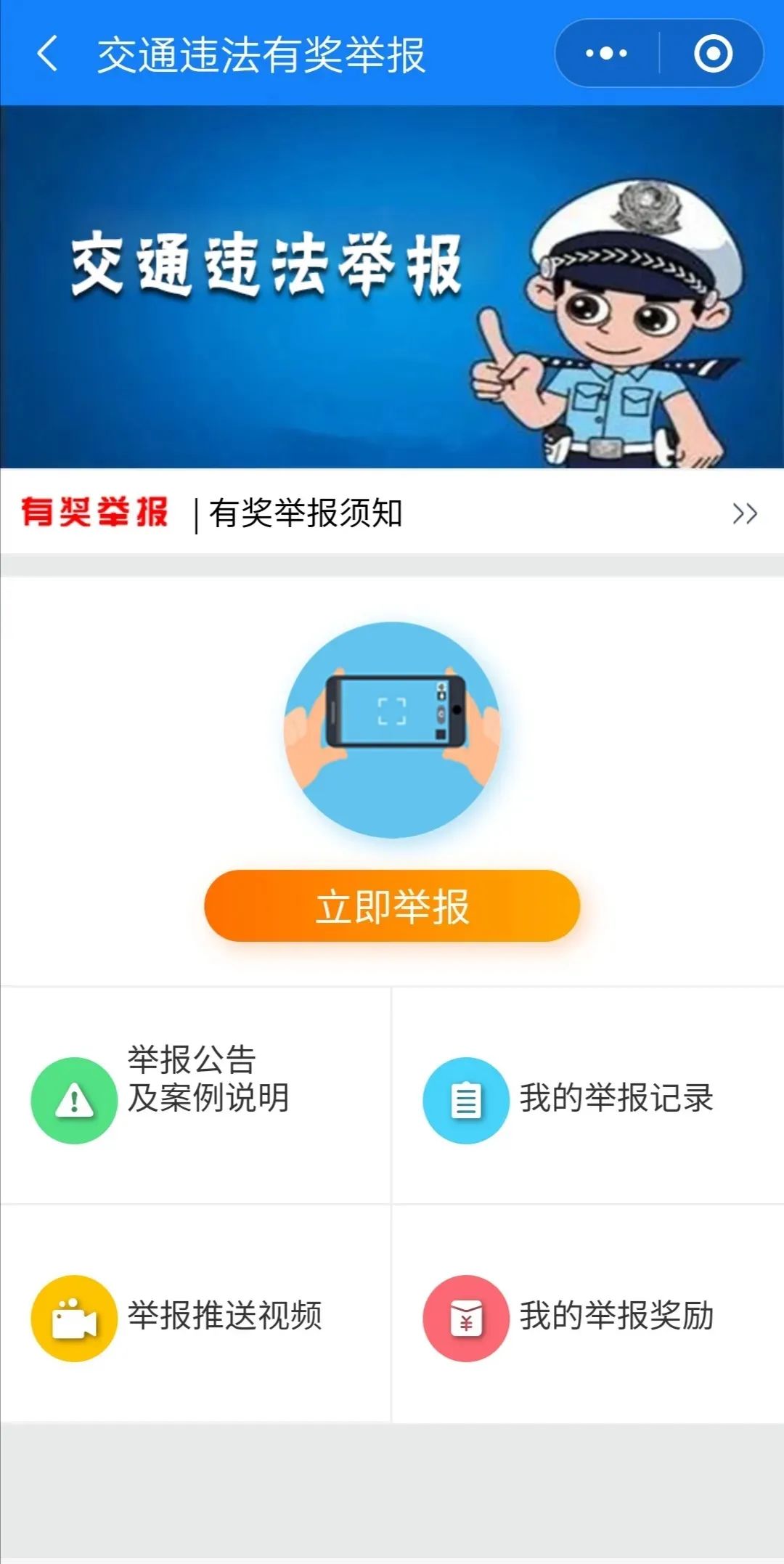Go back using the top-left arrow

[x=48, y=54]
